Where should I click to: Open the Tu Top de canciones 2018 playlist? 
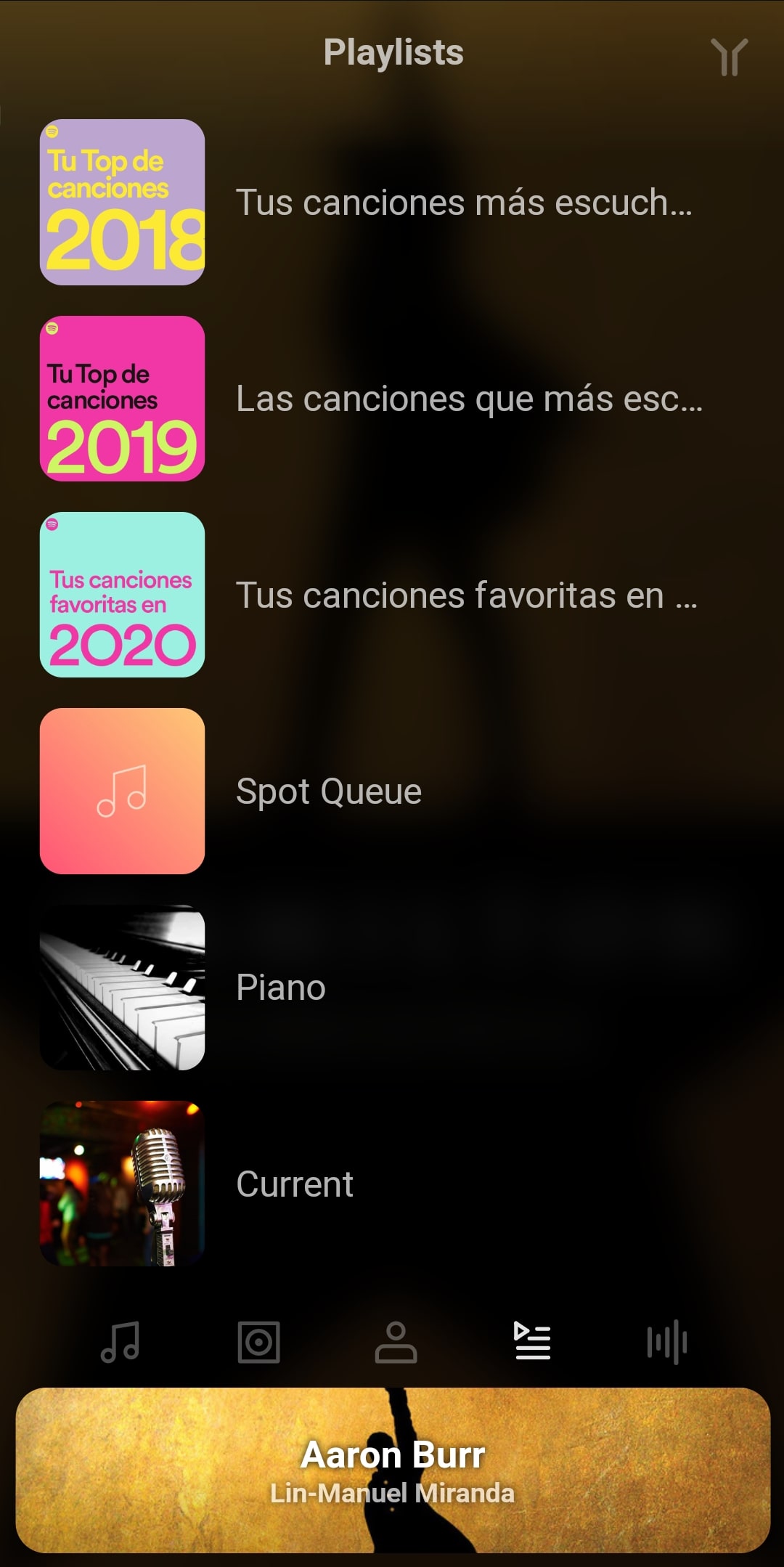point(392,202)
